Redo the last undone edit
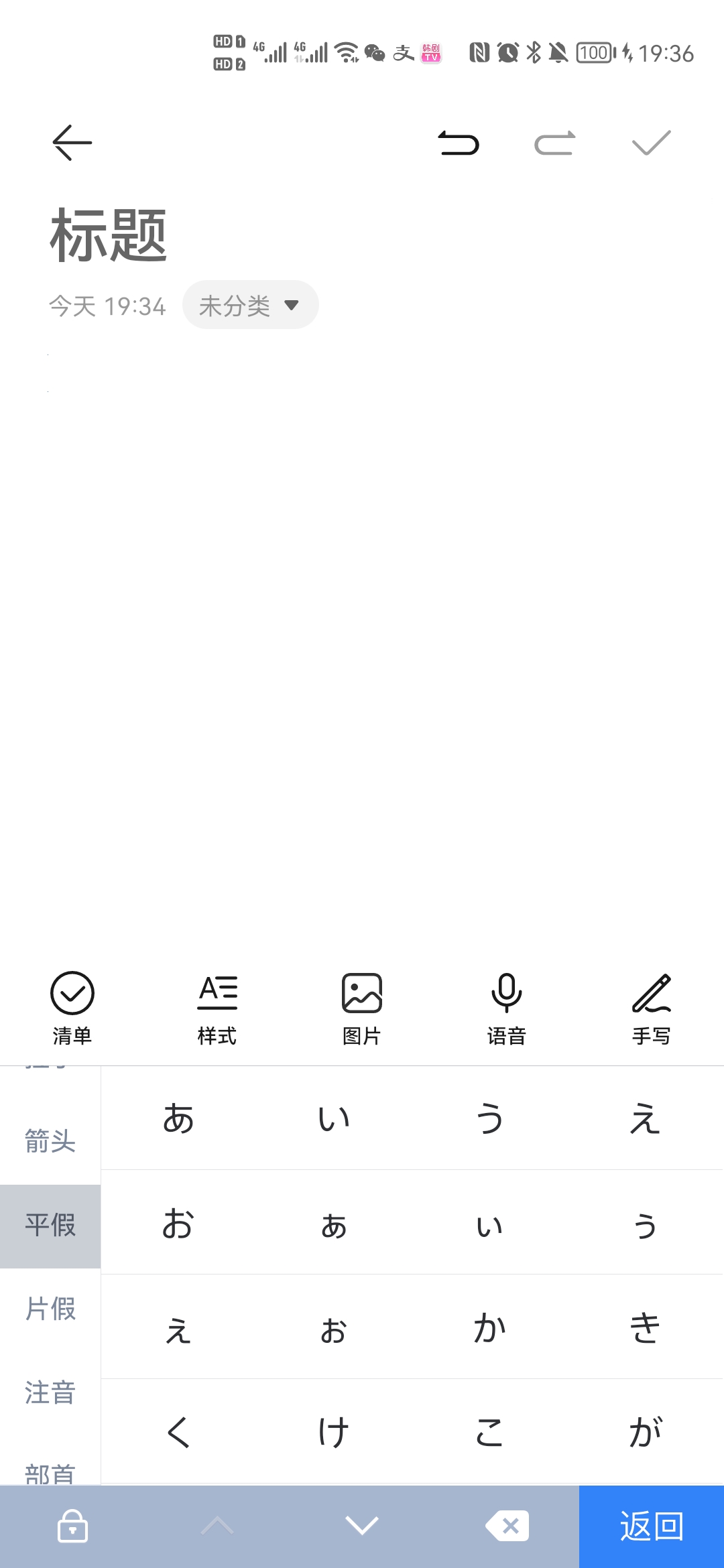The height and width of the screenshot is (1568, 724). coord(555,143)
